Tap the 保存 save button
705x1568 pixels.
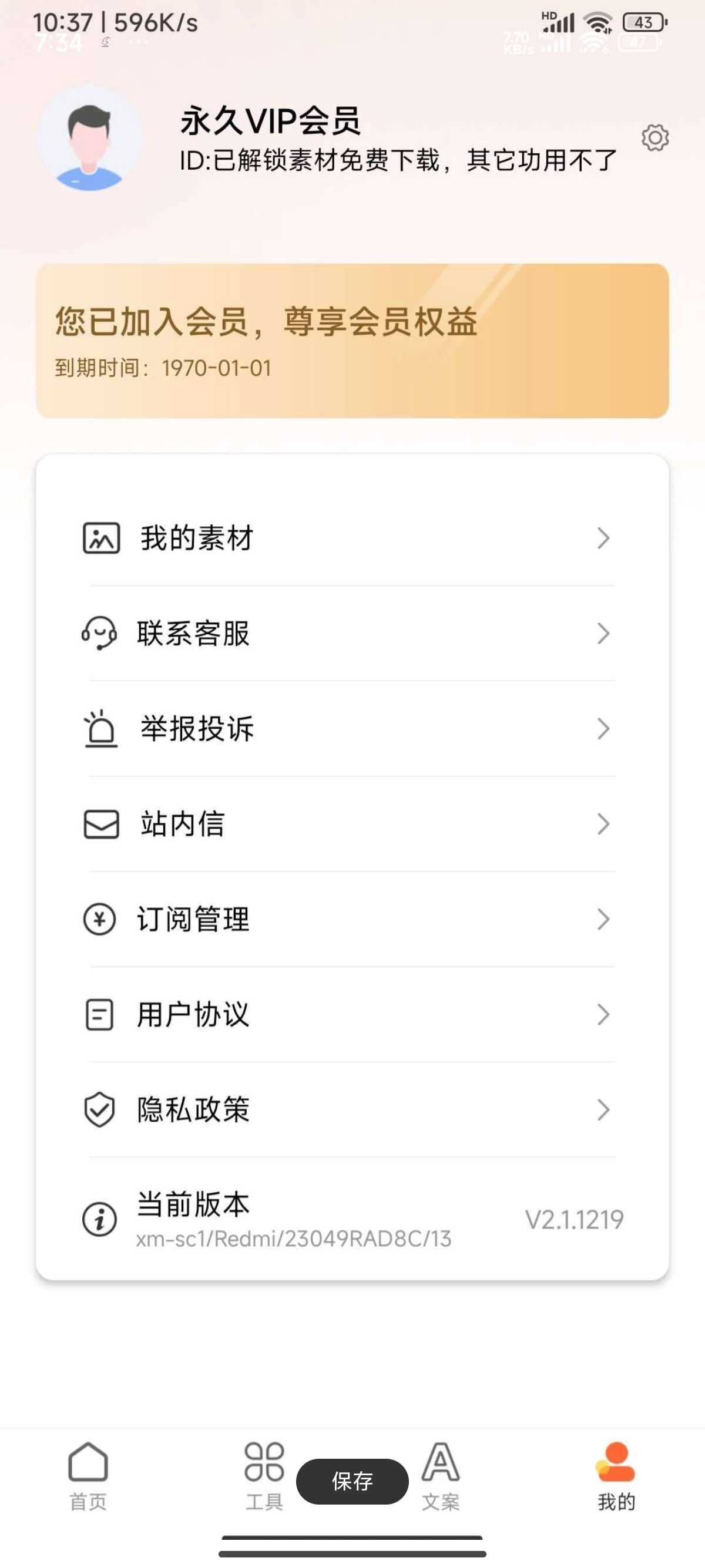coord(352,1481)
